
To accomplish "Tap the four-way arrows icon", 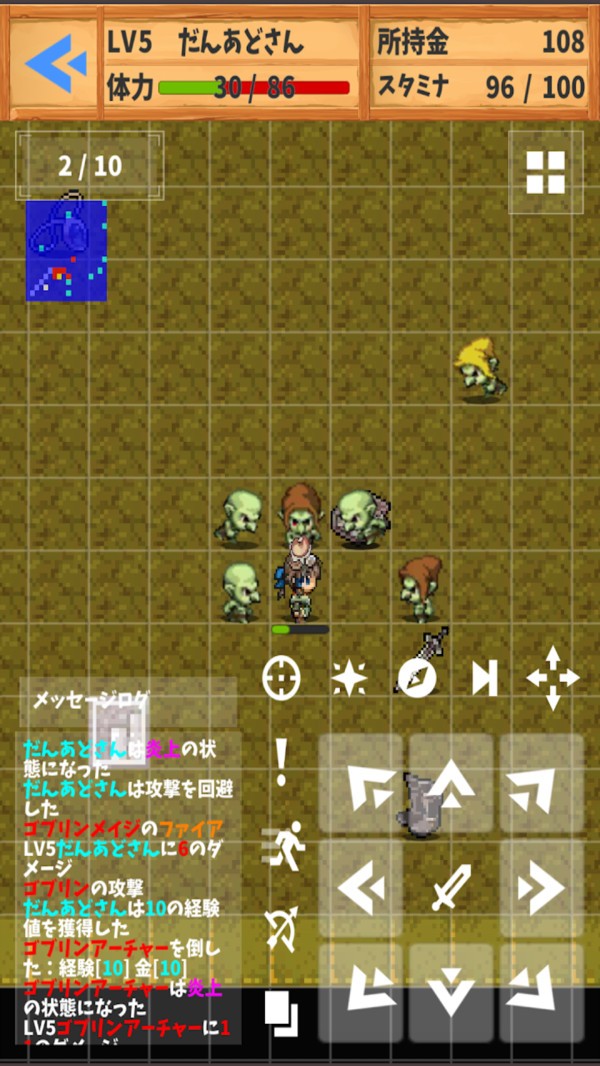I will (553, 678).
